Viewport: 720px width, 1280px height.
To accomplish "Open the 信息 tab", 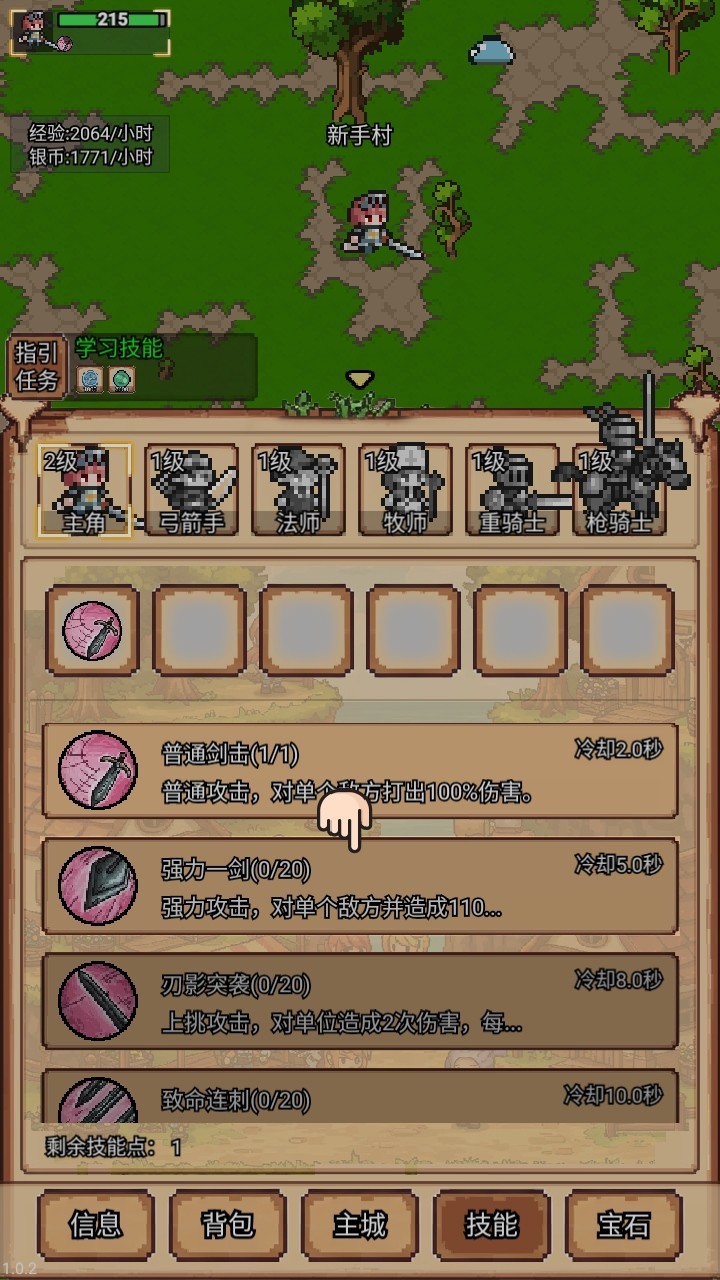I will (96, 1223).
